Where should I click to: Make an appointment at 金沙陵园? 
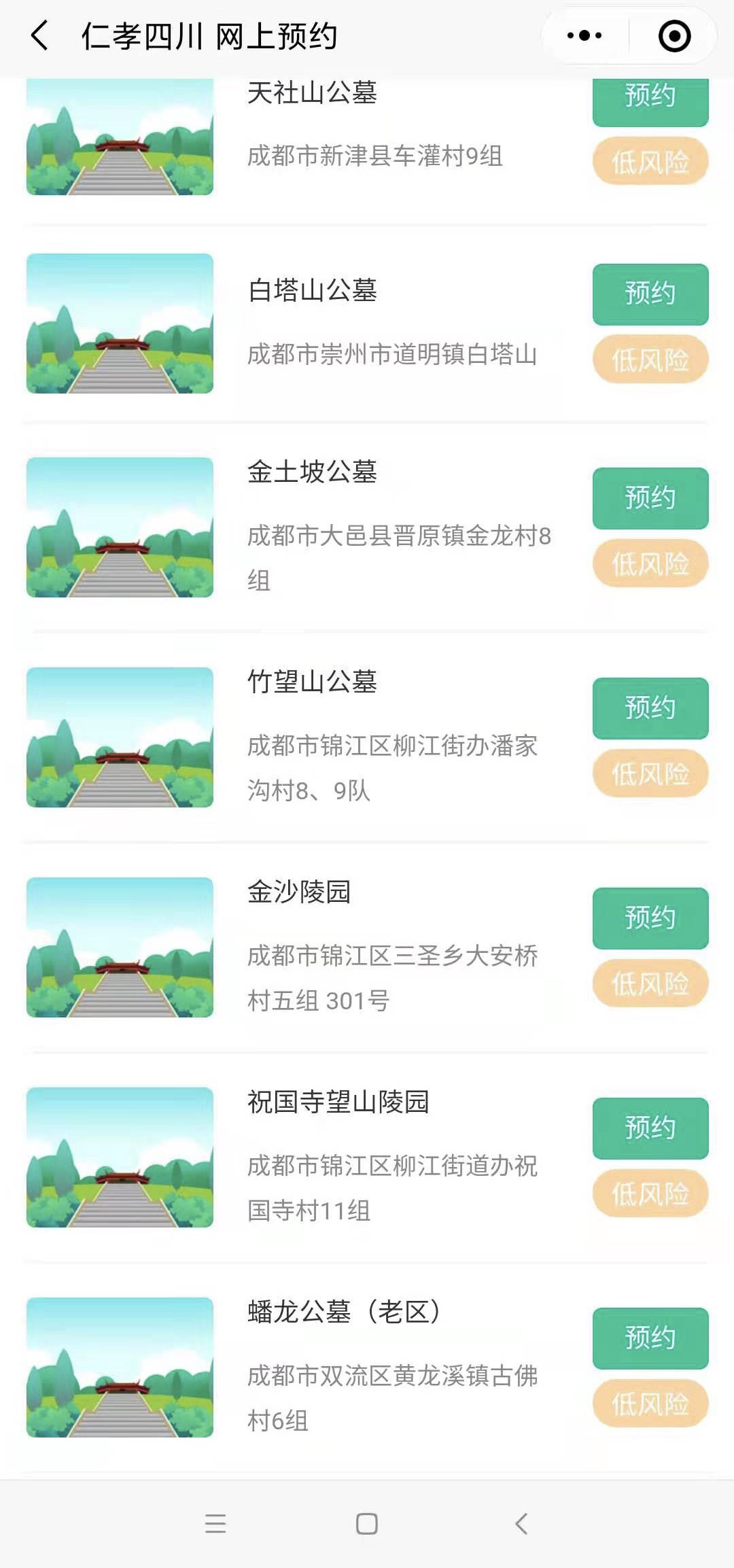point(650,918)
